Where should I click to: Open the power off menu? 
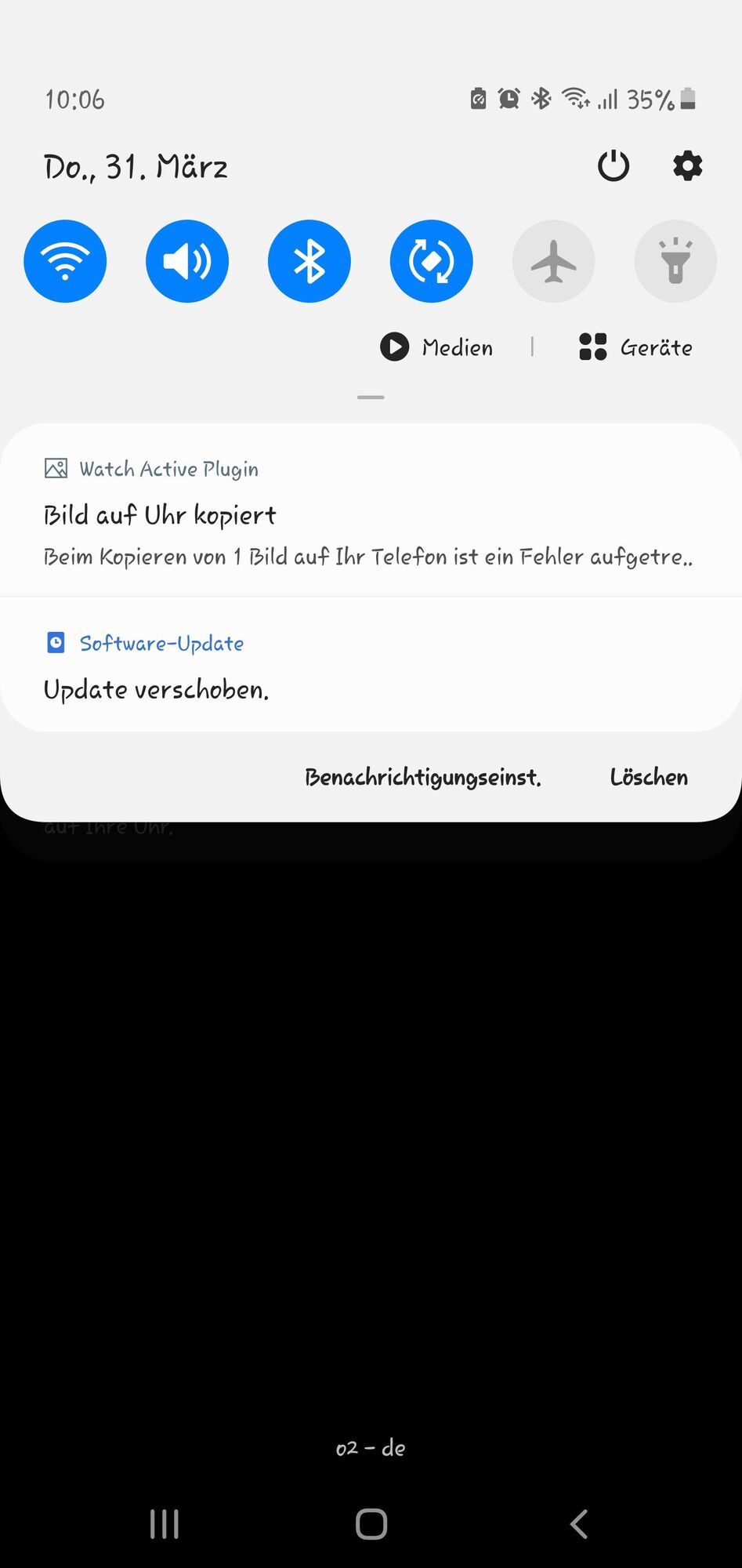(x=613, y=166)
